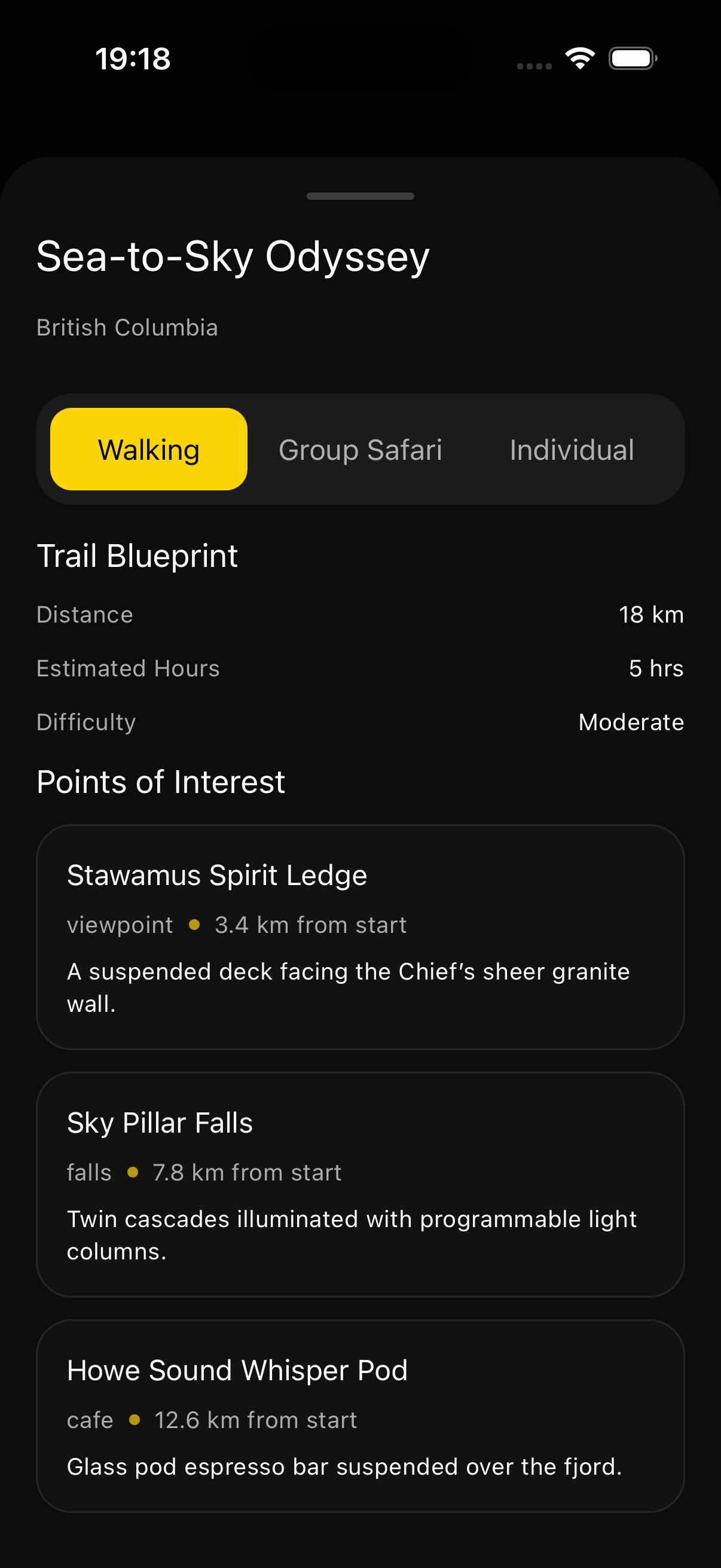Switch to the Individual segment
This screenshot has width=721, height=1568.
(x=572, y=449)
